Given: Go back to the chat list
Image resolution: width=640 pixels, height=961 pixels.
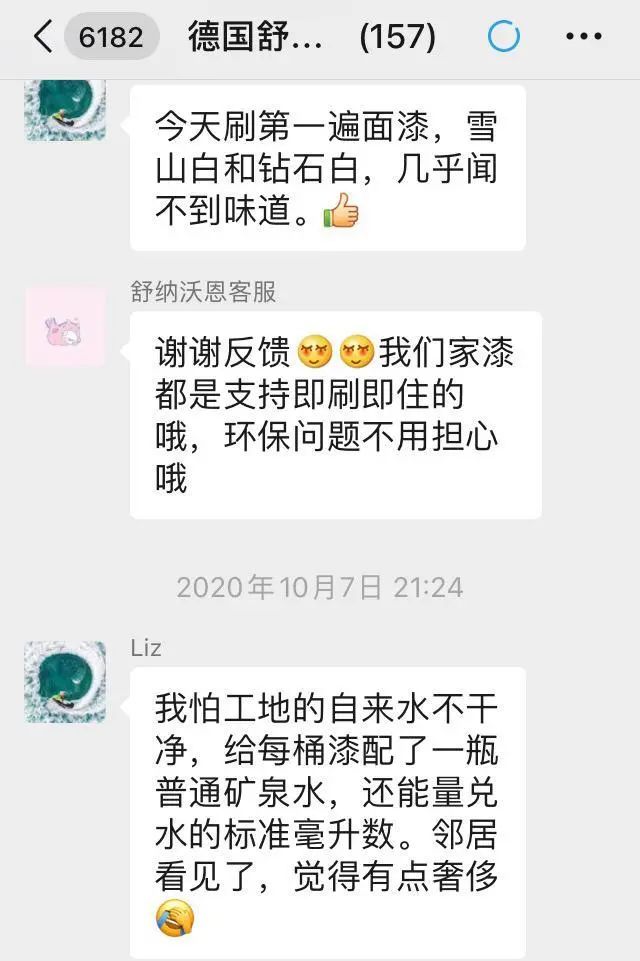Looking at the screenshot, I should point(43,38).
